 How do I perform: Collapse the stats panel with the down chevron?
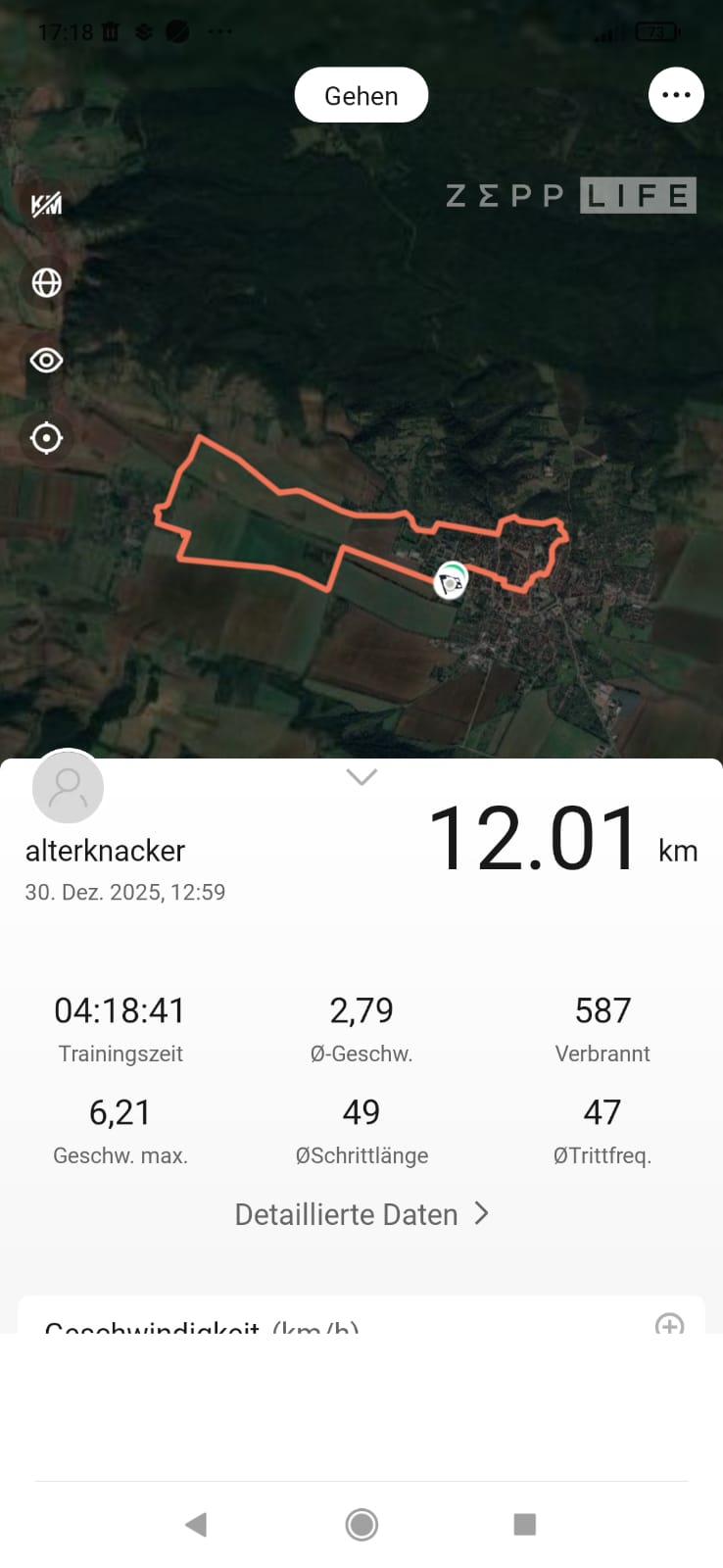(x=361, y=777)
